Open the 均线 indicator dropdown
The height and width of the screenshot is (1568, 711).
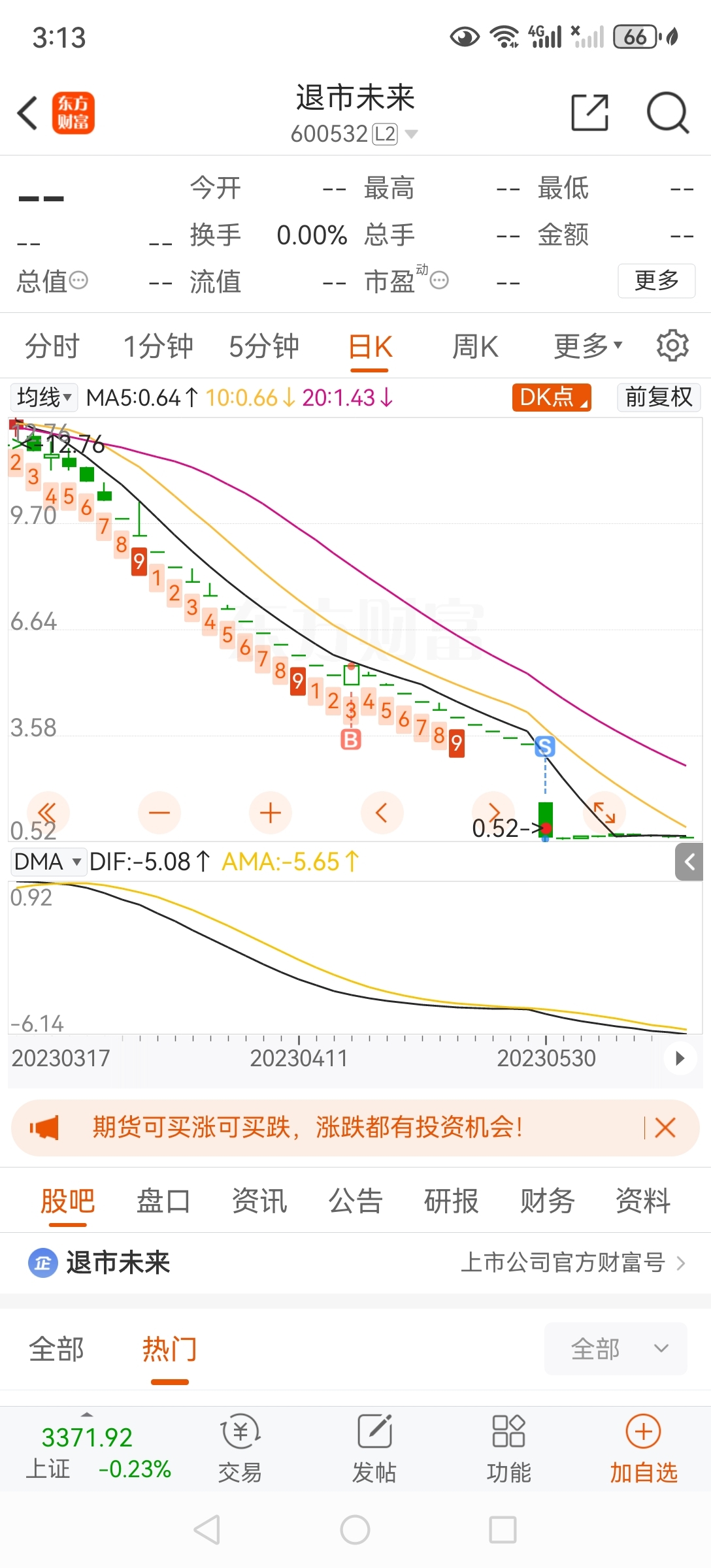44,397
